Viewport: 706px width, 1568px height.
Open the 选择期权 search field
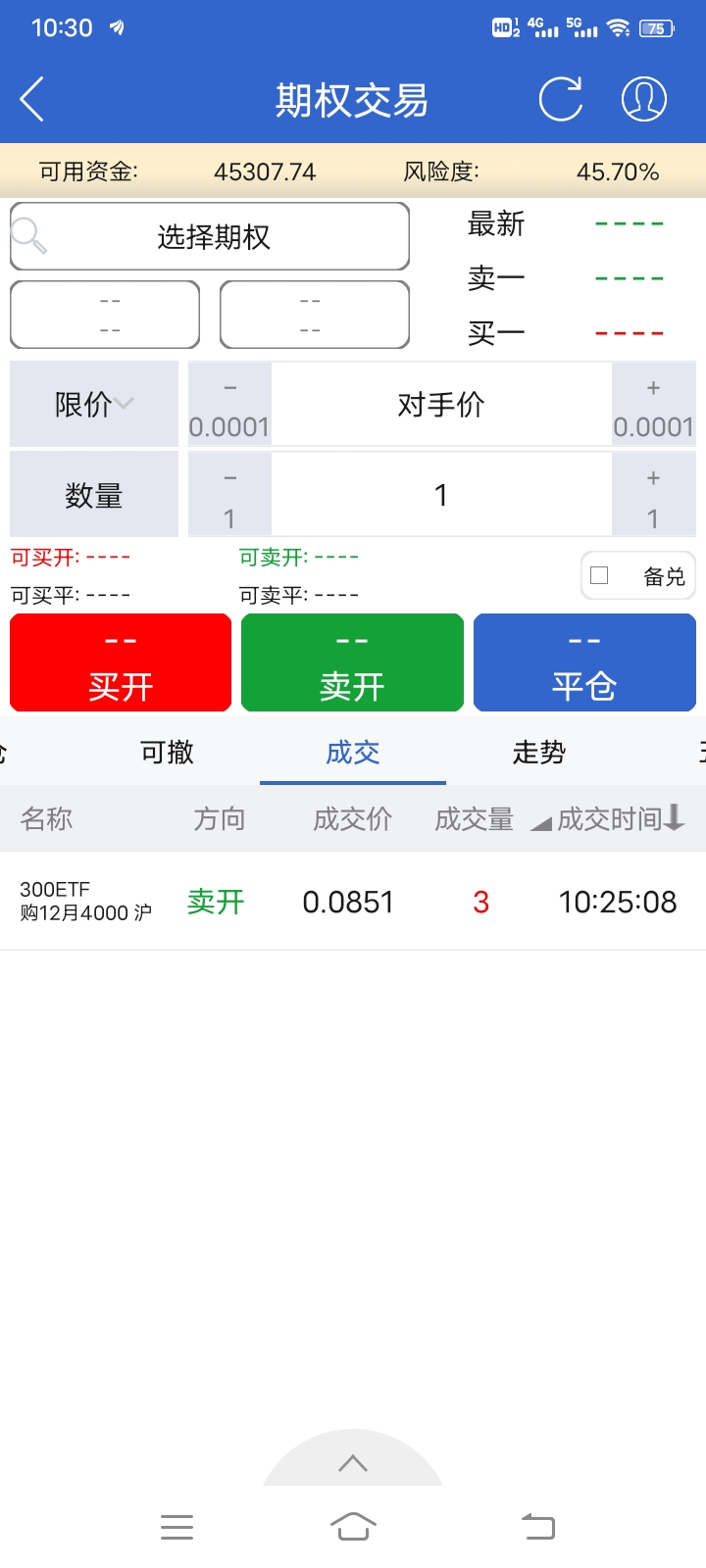pyautogui.click(x=210, y=236)
